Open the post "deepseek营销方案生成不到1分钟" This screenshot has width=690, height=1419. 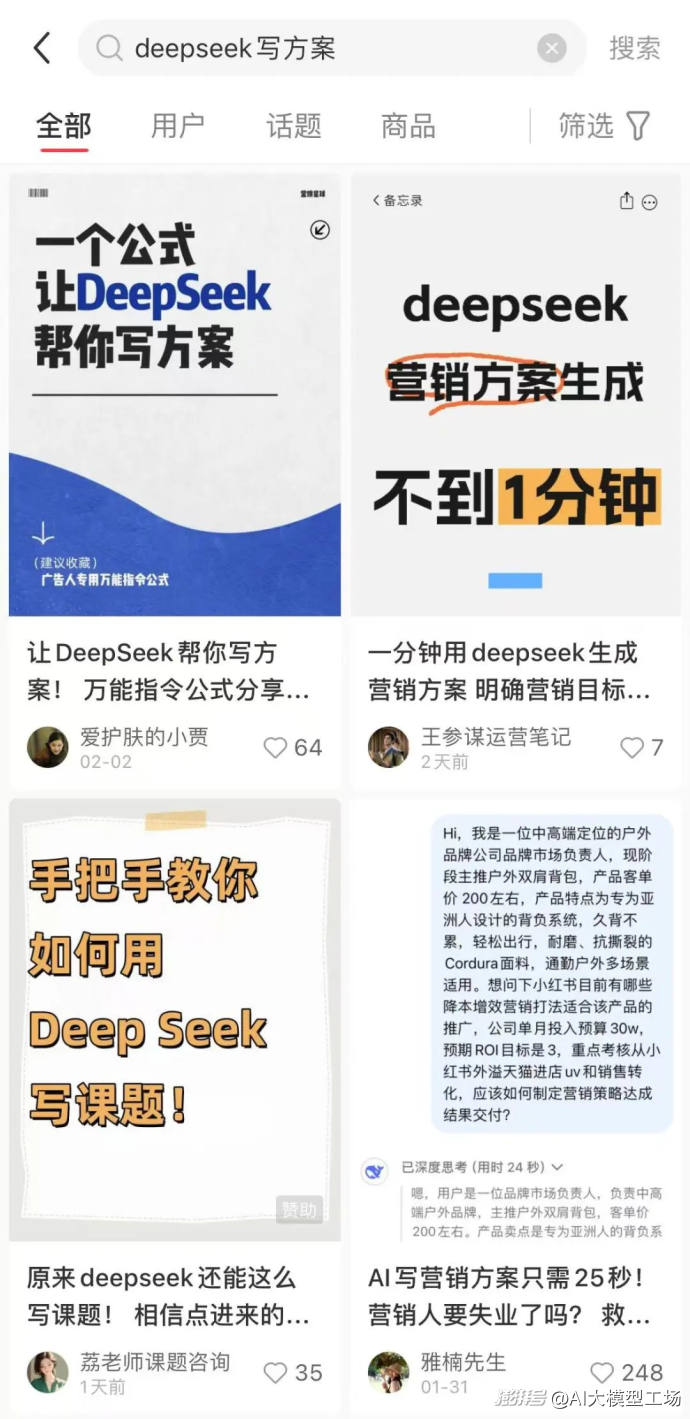click(515, 395)
